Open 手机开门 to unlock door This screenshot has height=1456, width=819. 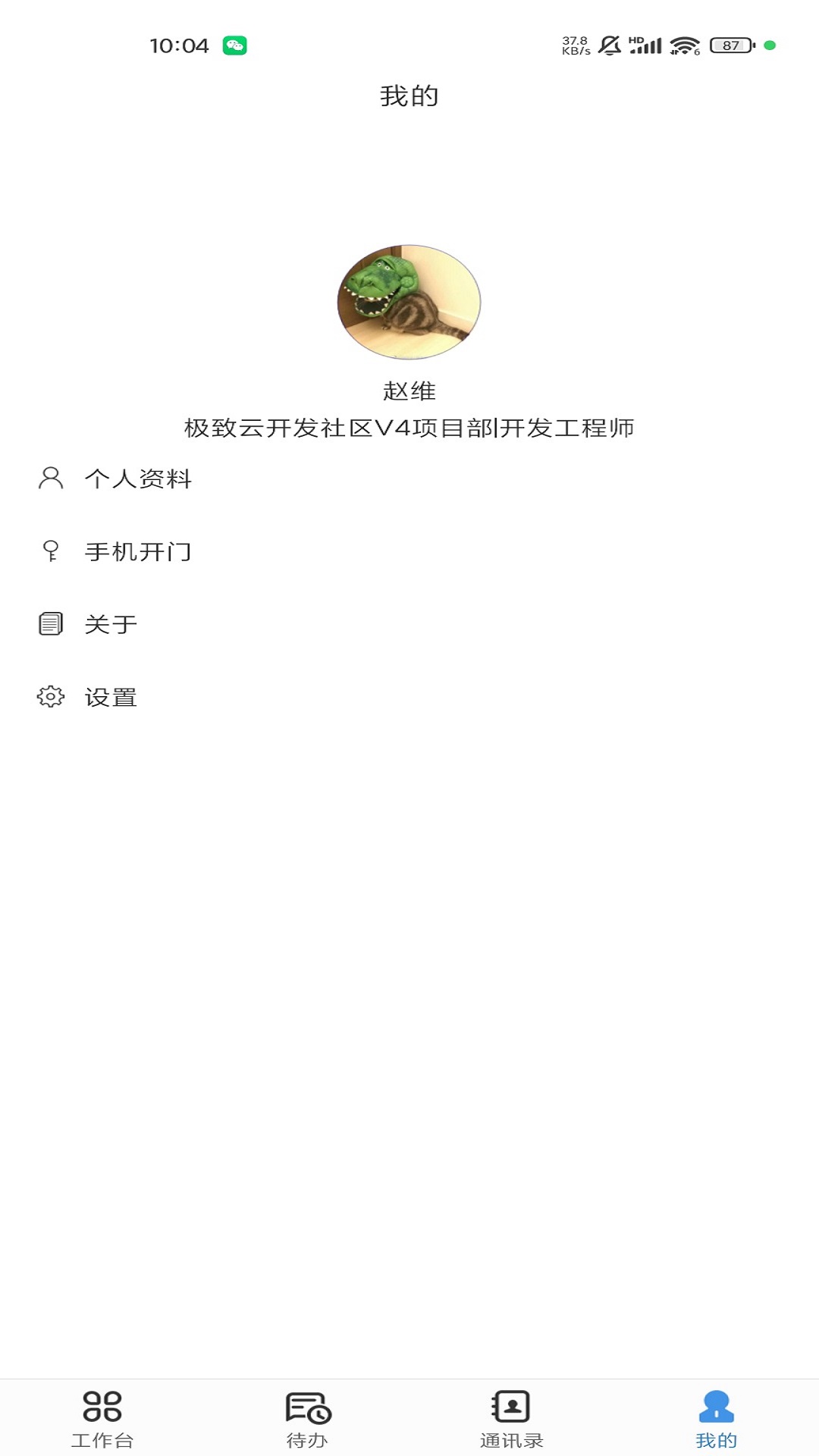[x=140, y=552]
